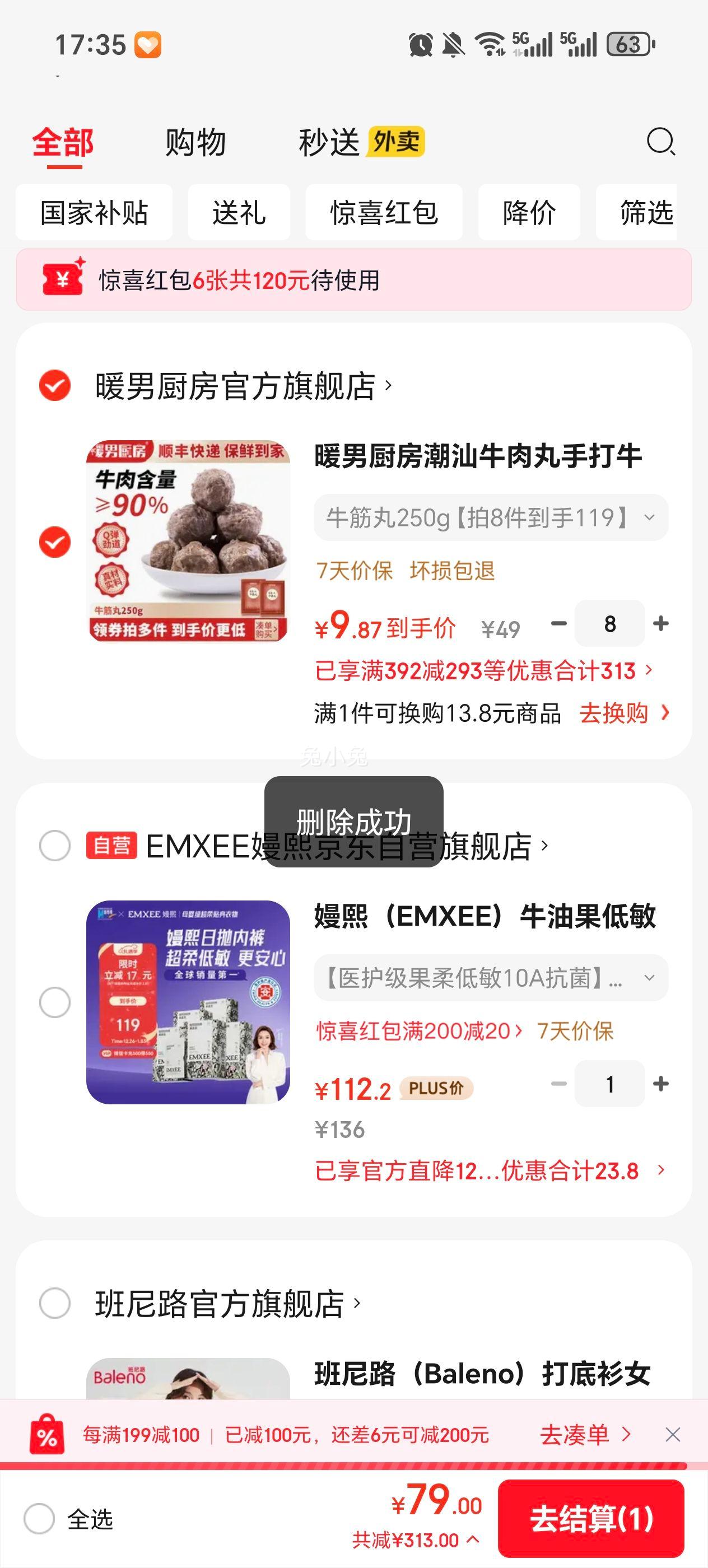Click the 去换购 exchange link
This screenshot has height=1568, width=708.
616,713
